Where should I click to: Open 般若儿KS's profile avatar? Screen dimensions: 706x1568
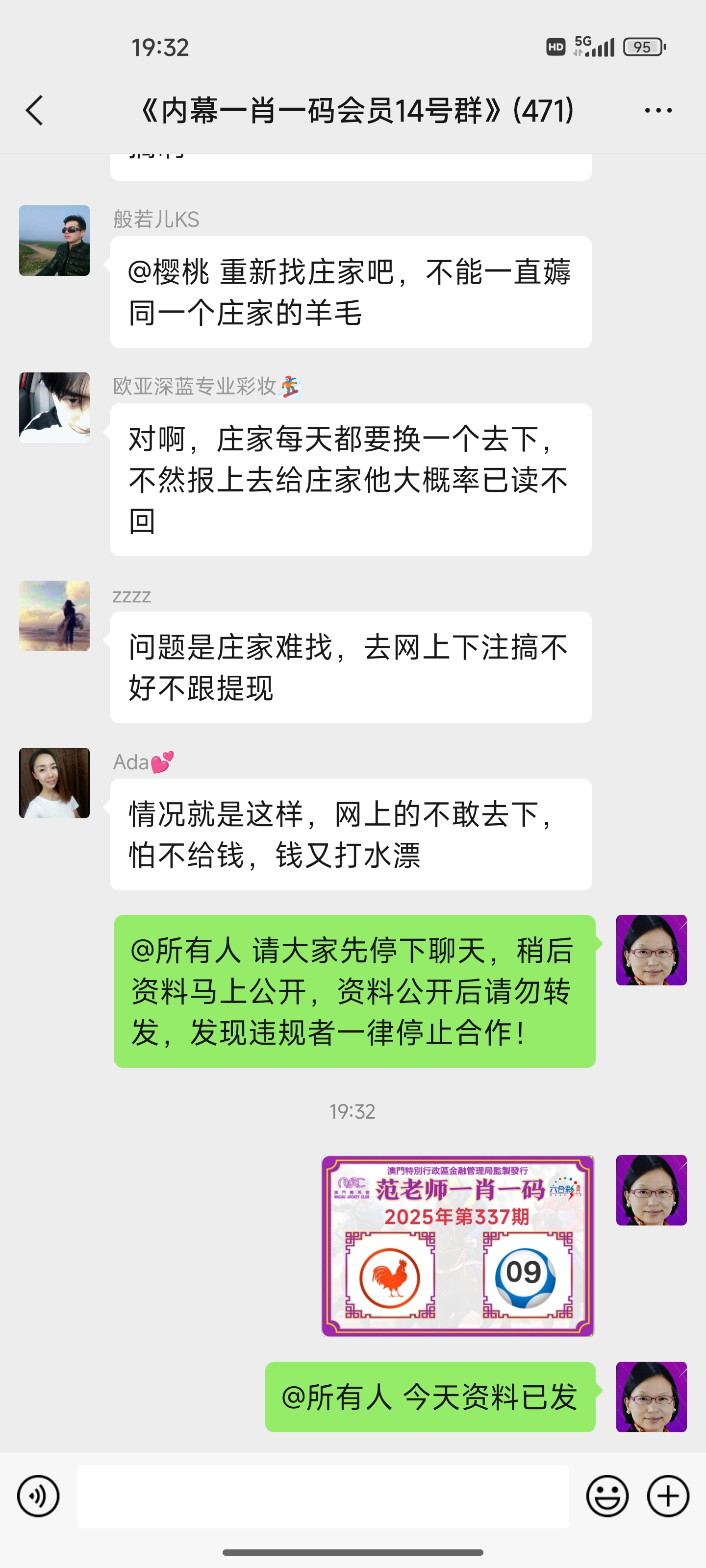[x=54, y=241]
